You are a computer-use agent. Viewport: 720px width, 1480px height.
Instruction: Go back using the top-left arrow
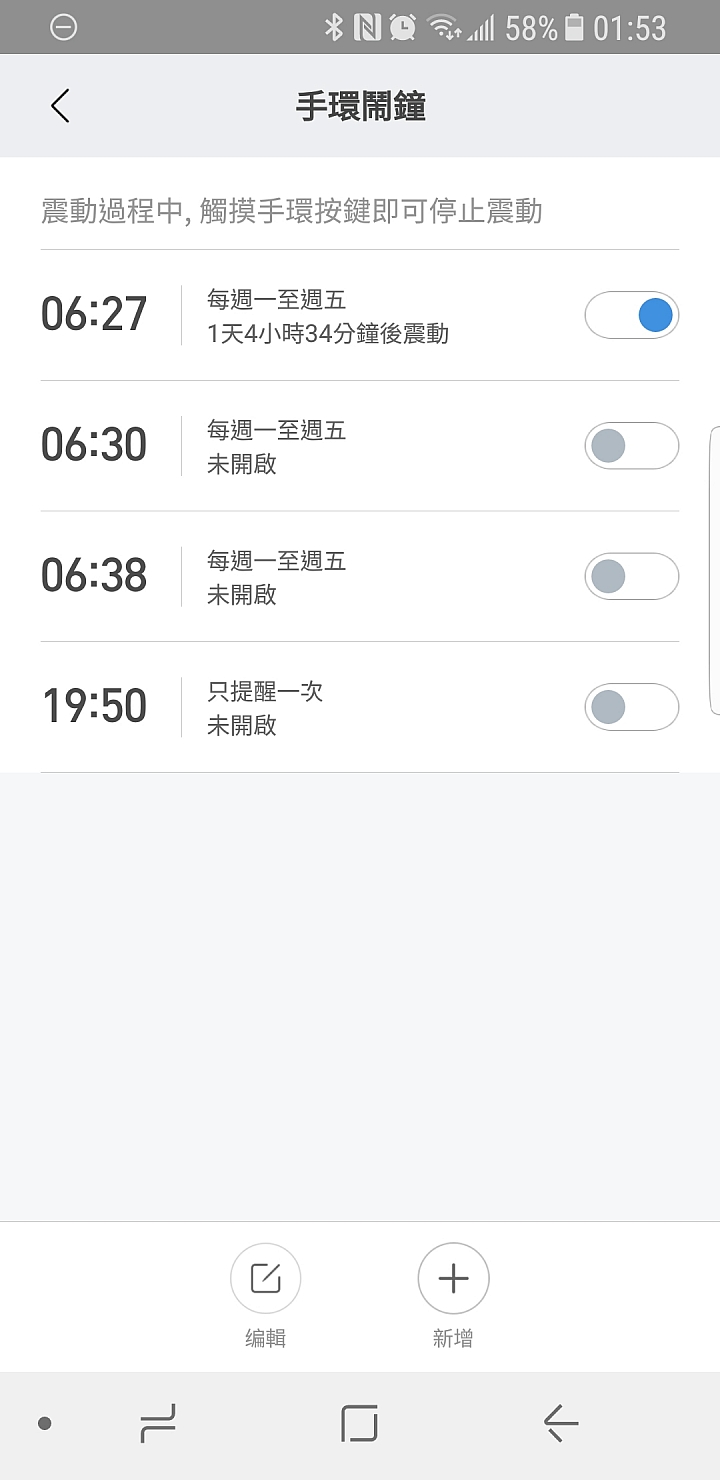pos(60,106)
